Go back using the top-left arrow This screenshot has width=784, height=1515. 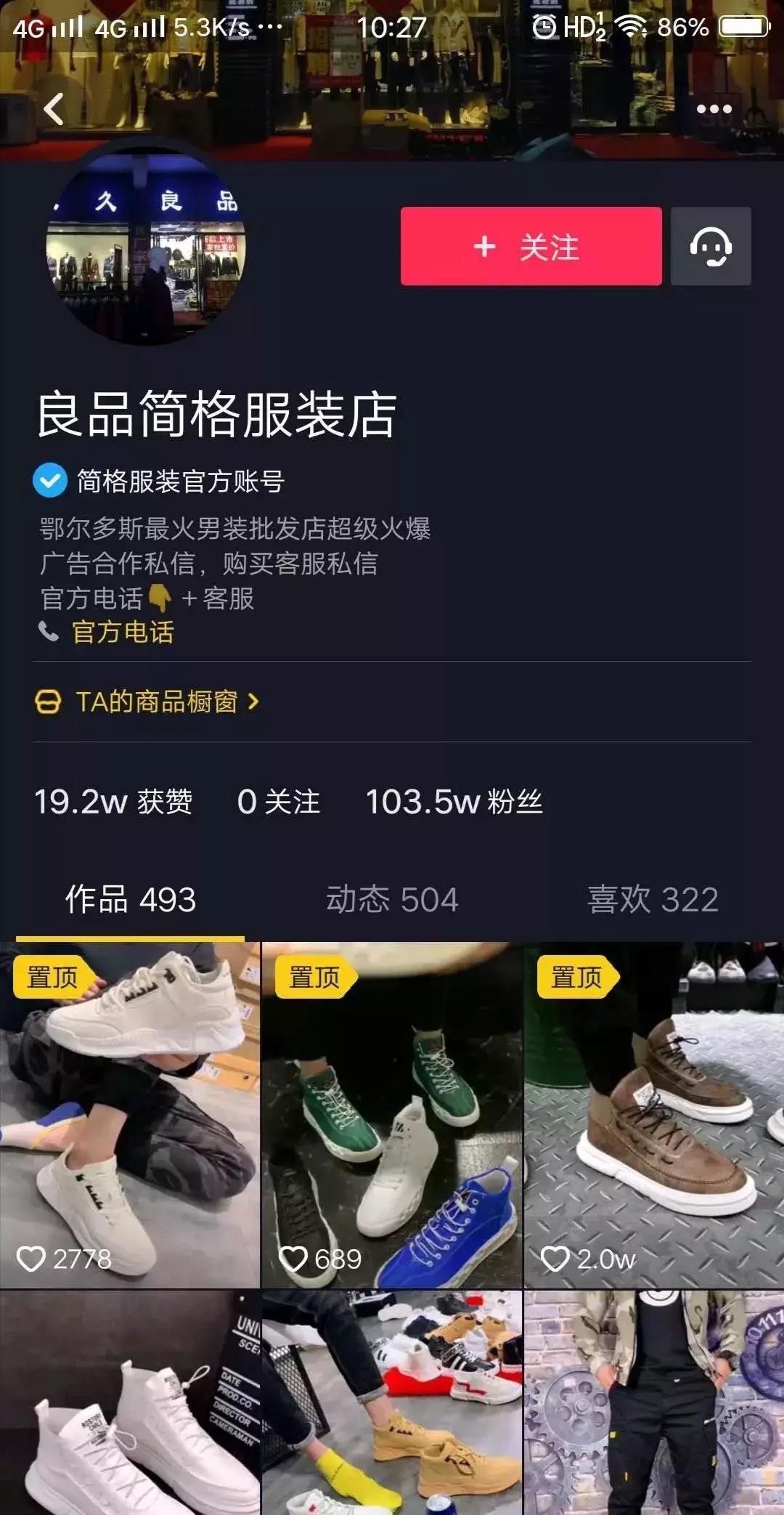[x=54, y=110]
